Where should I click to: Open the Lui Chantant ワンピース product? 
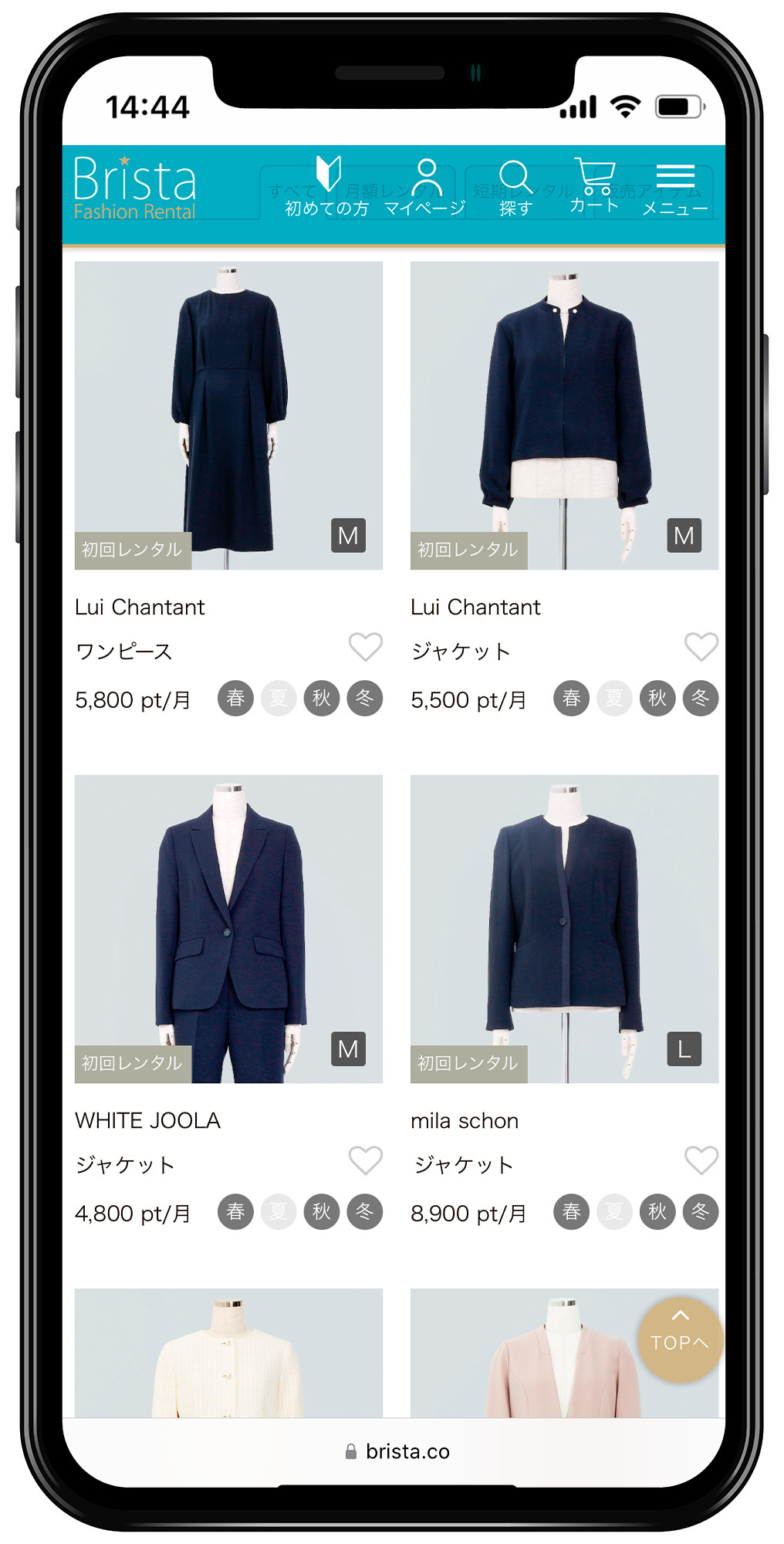(x=228, y=415)
